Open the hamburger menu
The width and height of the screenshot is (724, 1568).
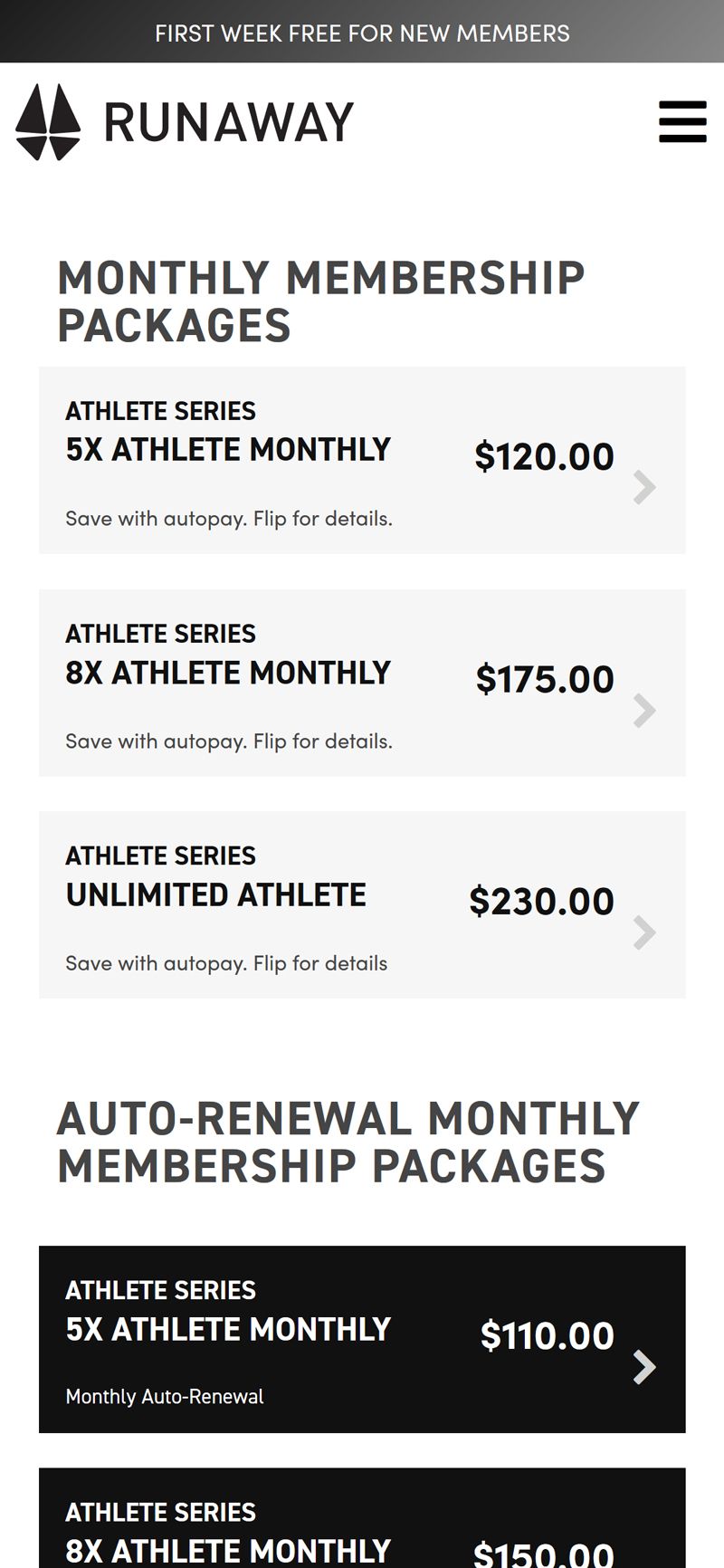[x=682, y=121]
